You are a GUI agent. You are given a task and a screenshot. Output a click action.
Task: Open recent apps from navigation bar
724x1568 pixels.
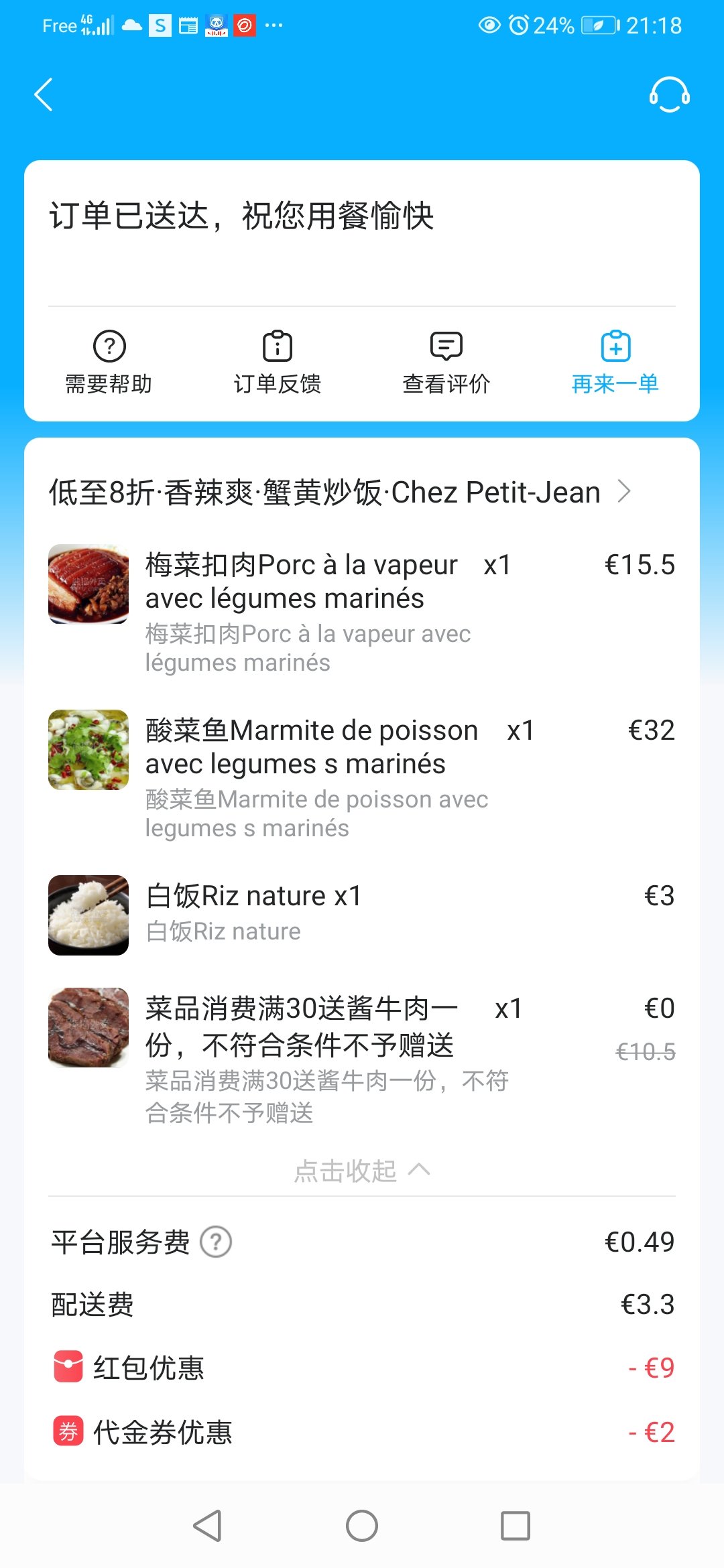(516, 1526)
